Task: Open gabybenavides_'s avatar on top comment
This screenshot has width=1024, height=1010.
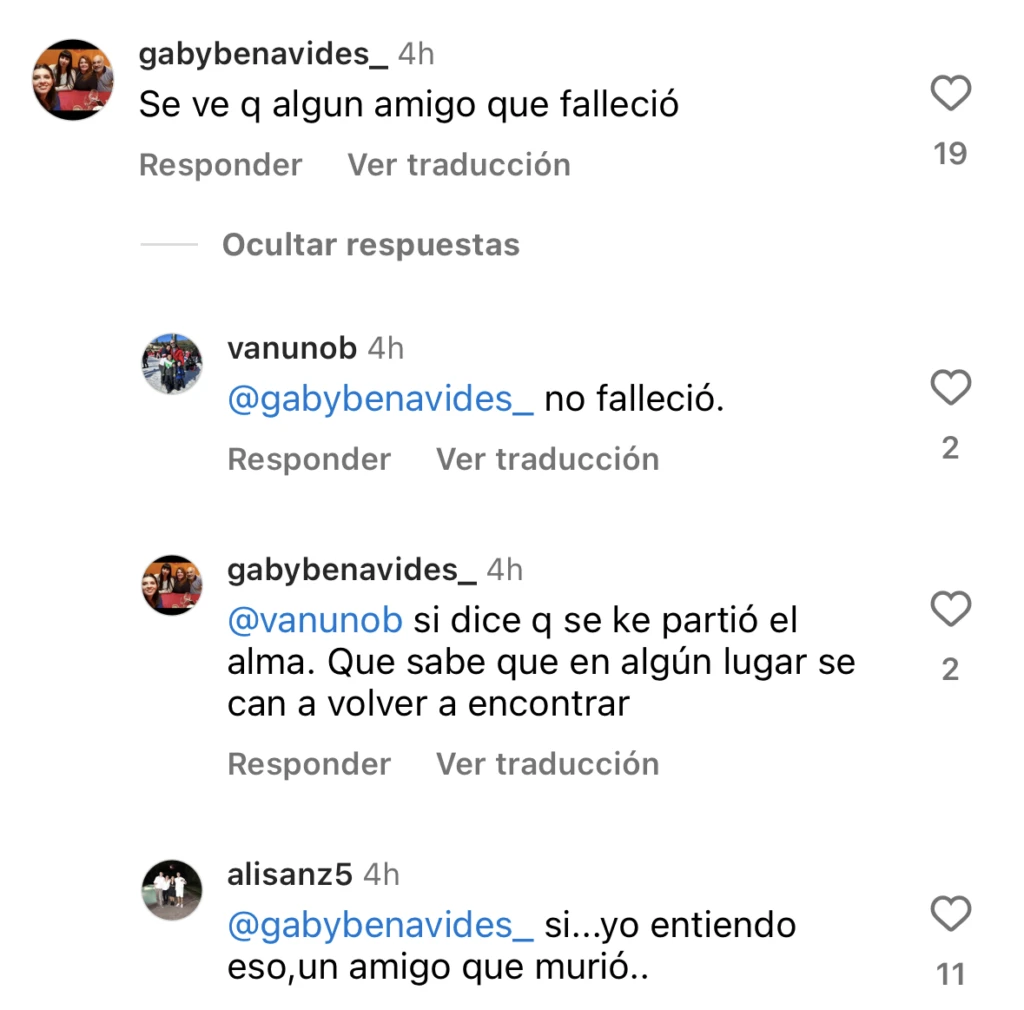Action: tap(74, 80)
